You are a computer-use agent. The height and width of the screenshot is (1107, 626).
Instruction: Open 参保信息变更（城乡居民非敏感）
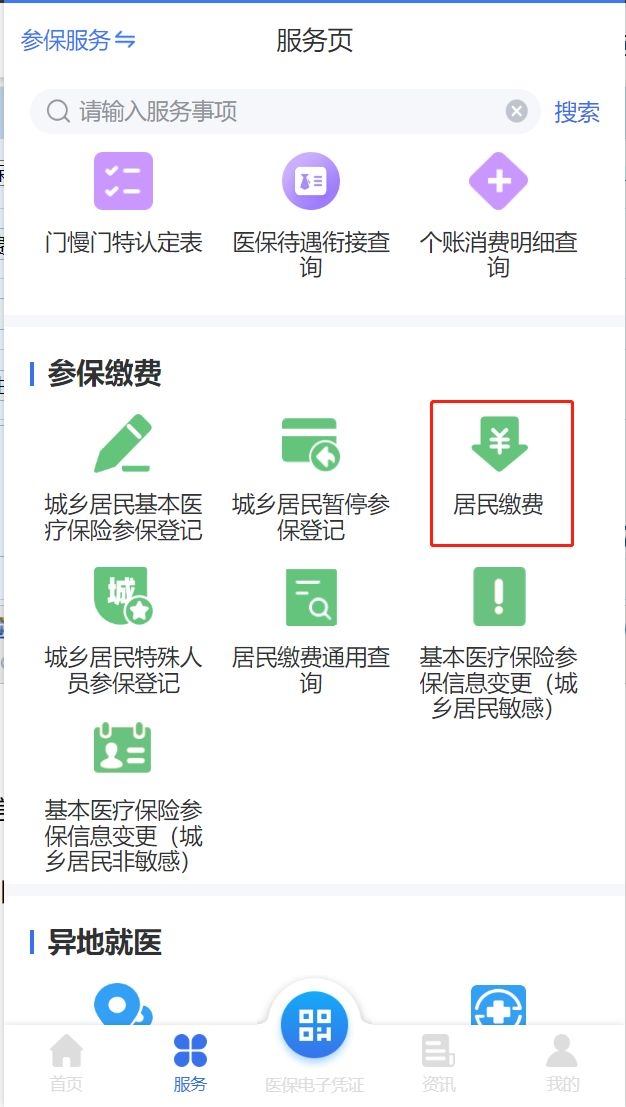(x=123, y=794)
